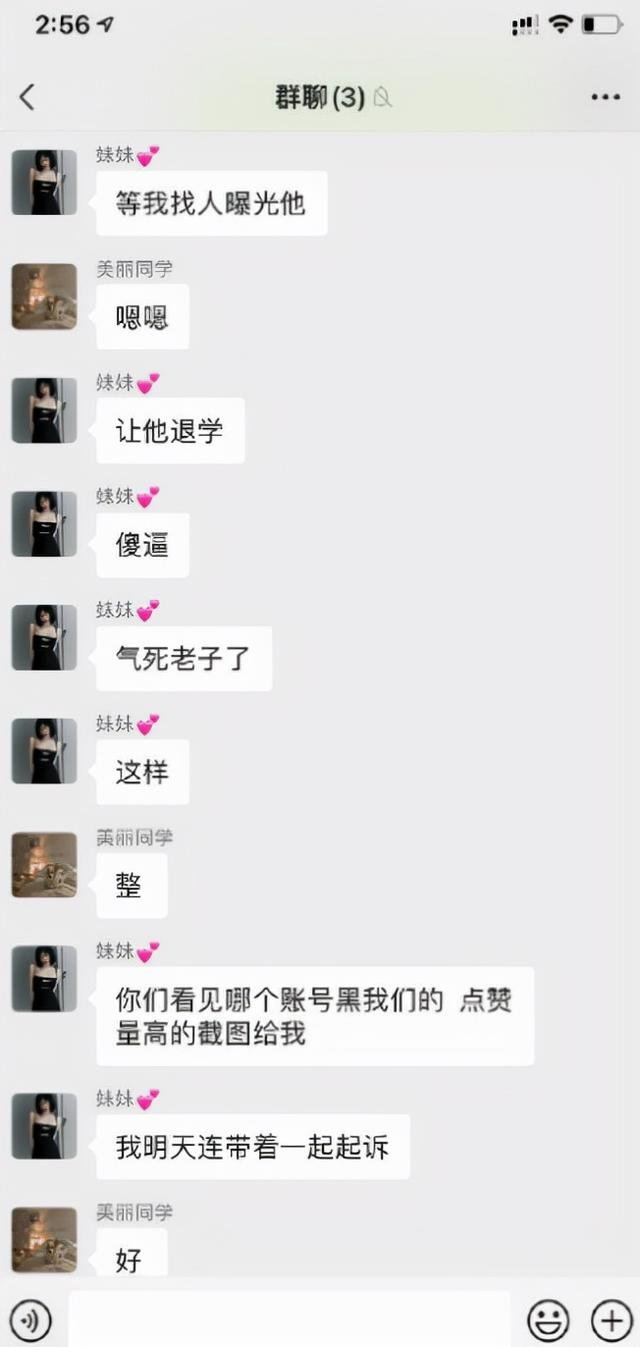Open 妹妹's avatar beside 我明天连带着一起起诉
Viewport: 640px width, 1347px height.
pos(44,1126)
